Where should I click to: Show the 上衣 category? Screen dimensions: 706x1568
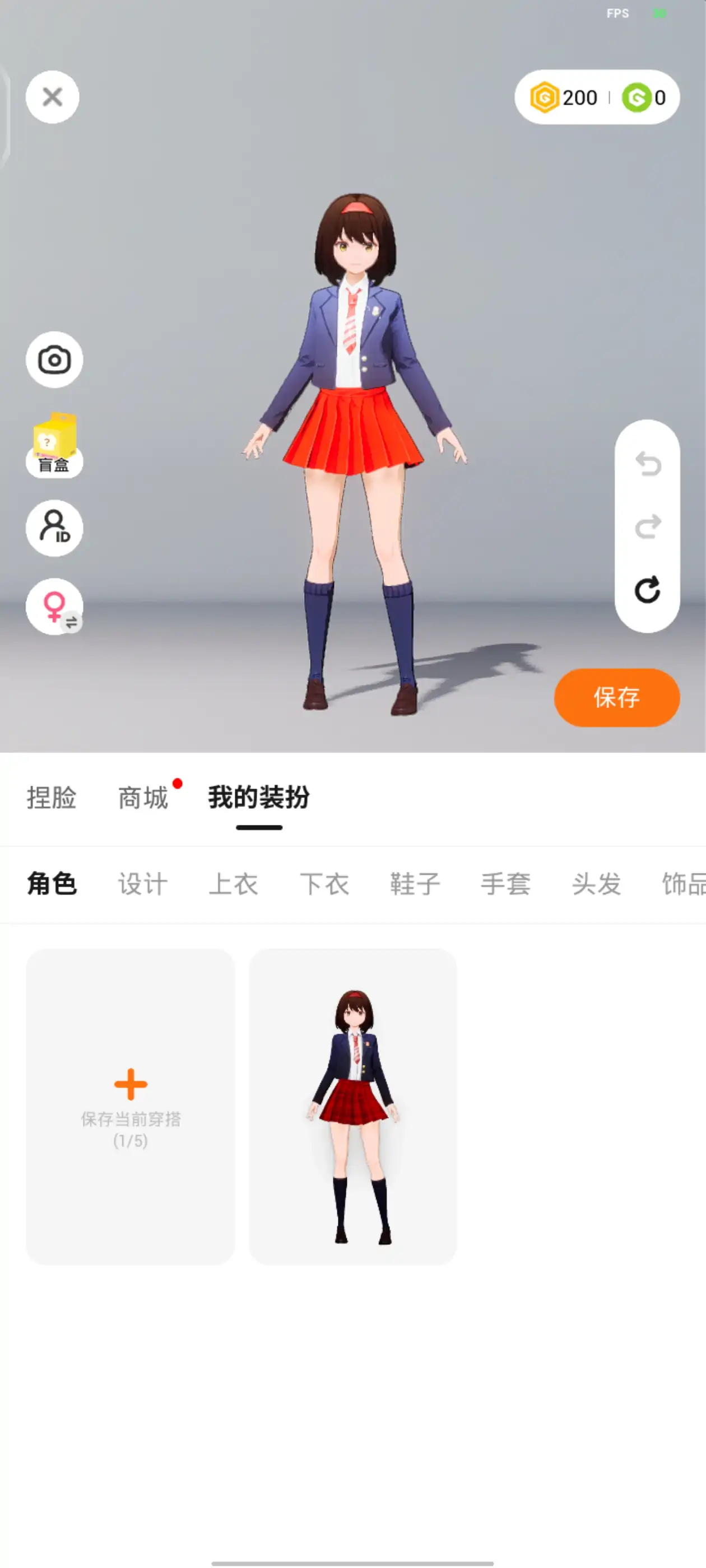tap(233, 884)
